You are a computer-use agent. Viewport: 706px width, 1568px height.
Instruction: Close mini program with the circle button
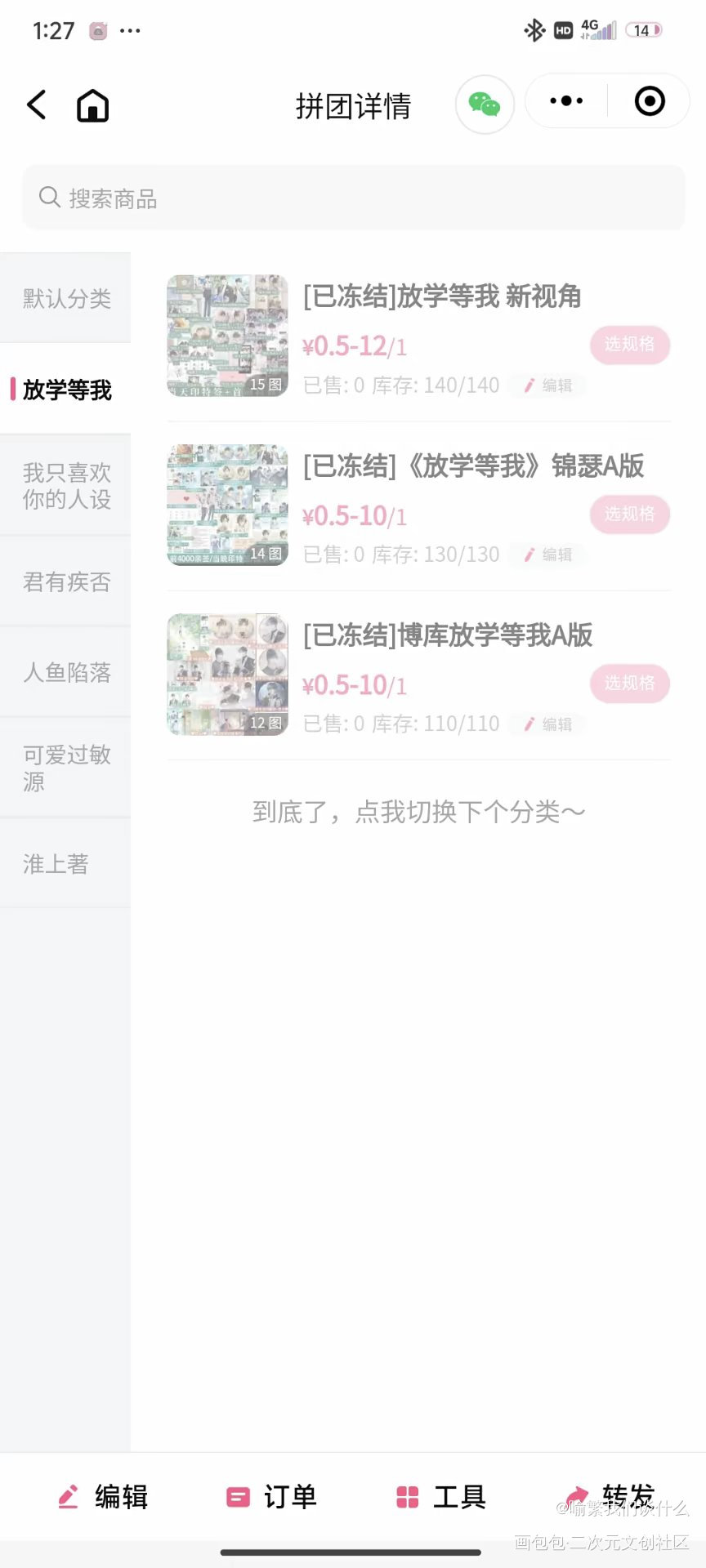(x=650, y=101)
